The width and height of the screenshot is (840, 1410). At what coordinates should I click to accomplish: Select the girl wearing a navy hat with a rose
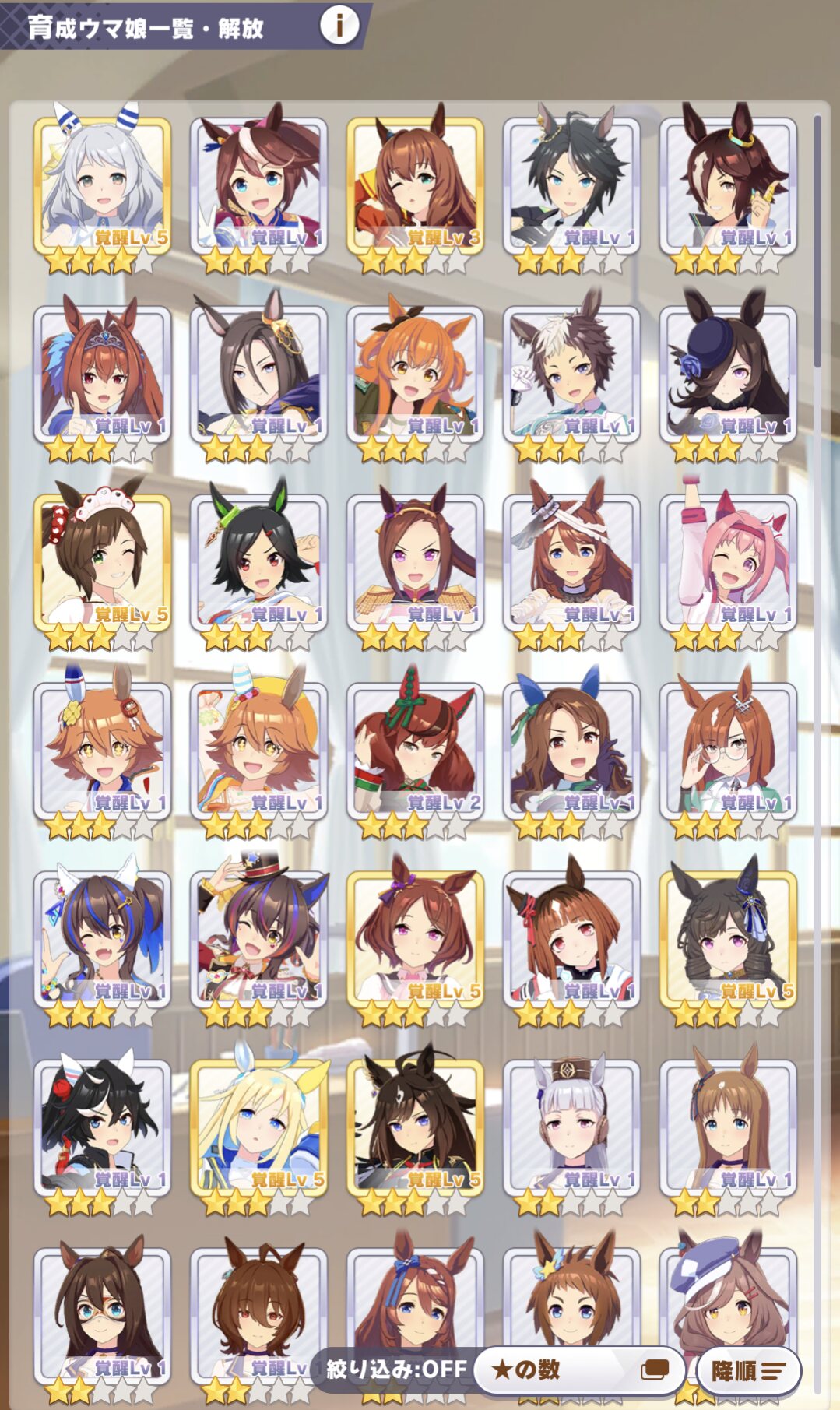(x=728, y=374)
